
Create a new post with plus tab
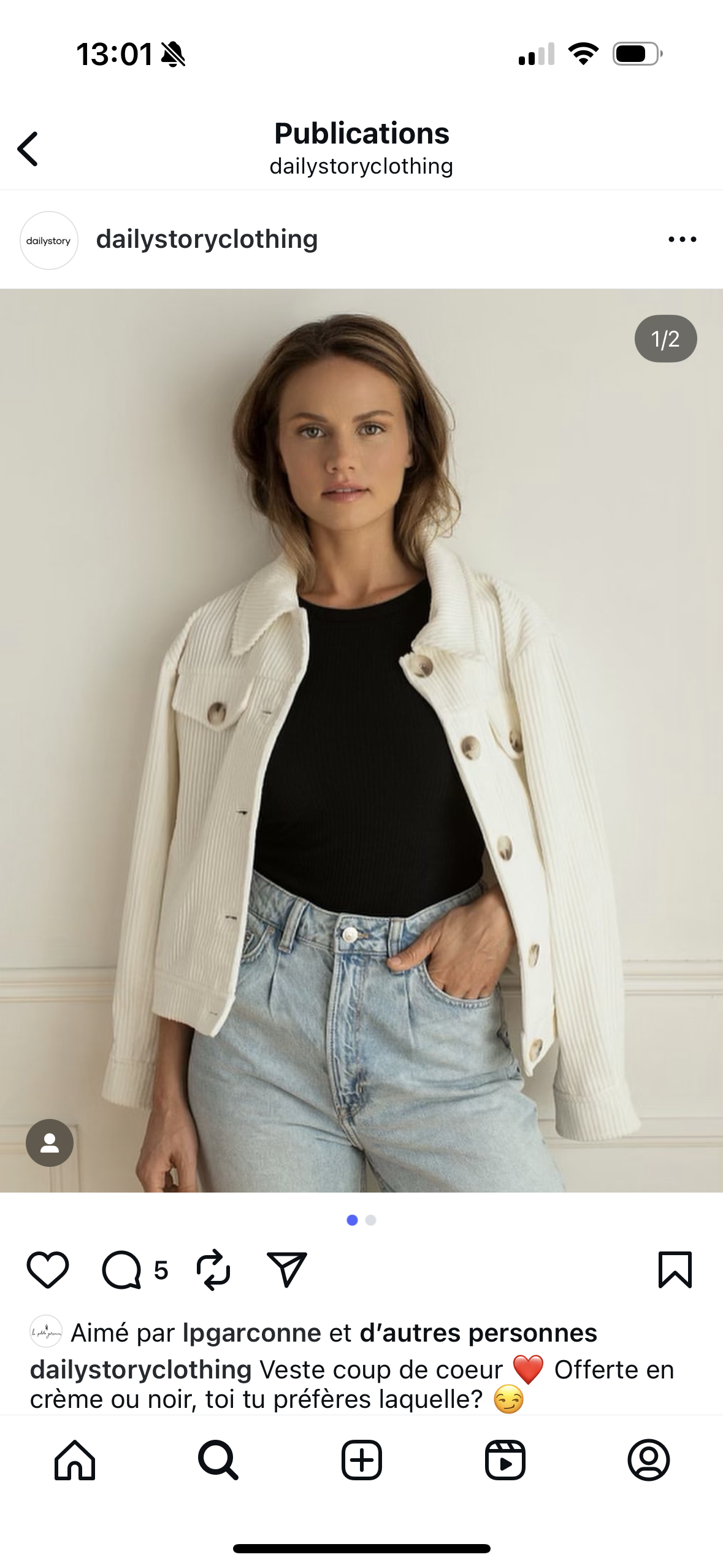[x=362, y=1460]
